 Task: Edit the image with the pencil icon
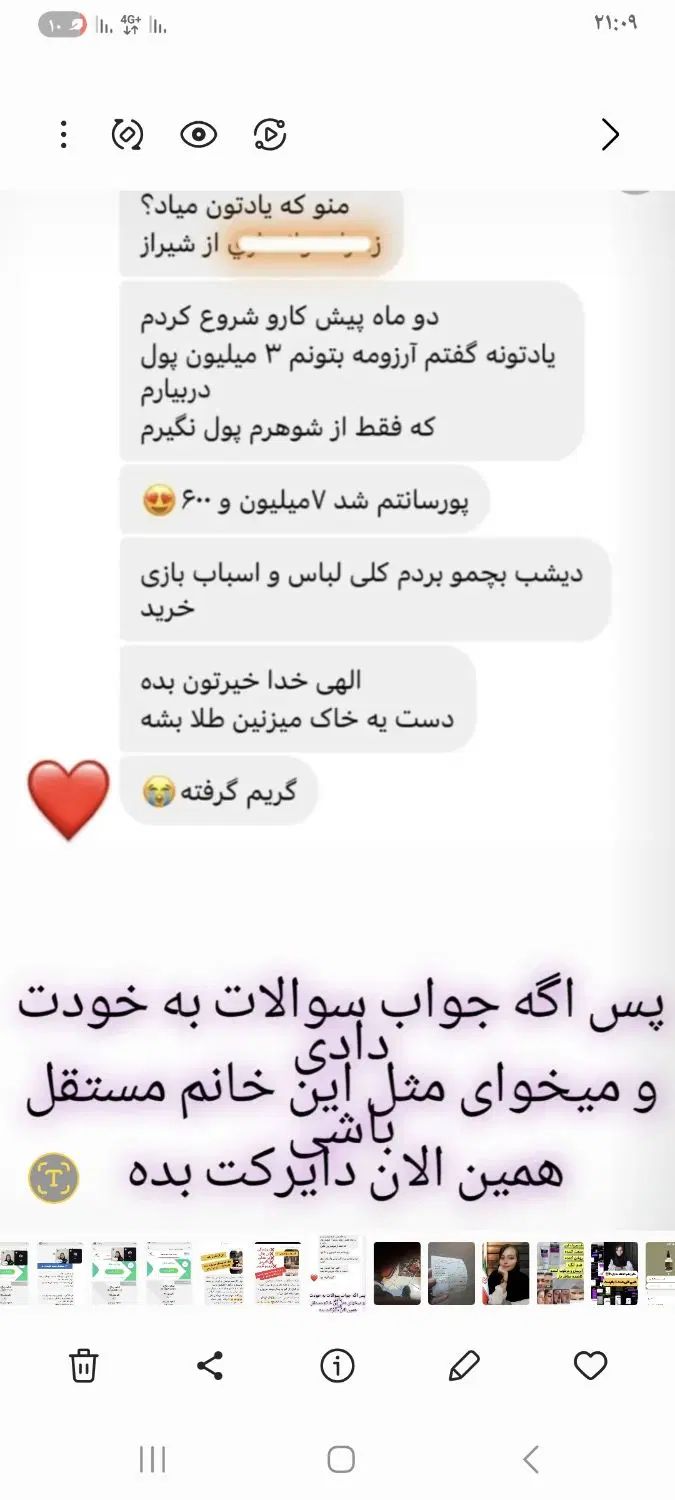pos(464,1365)
